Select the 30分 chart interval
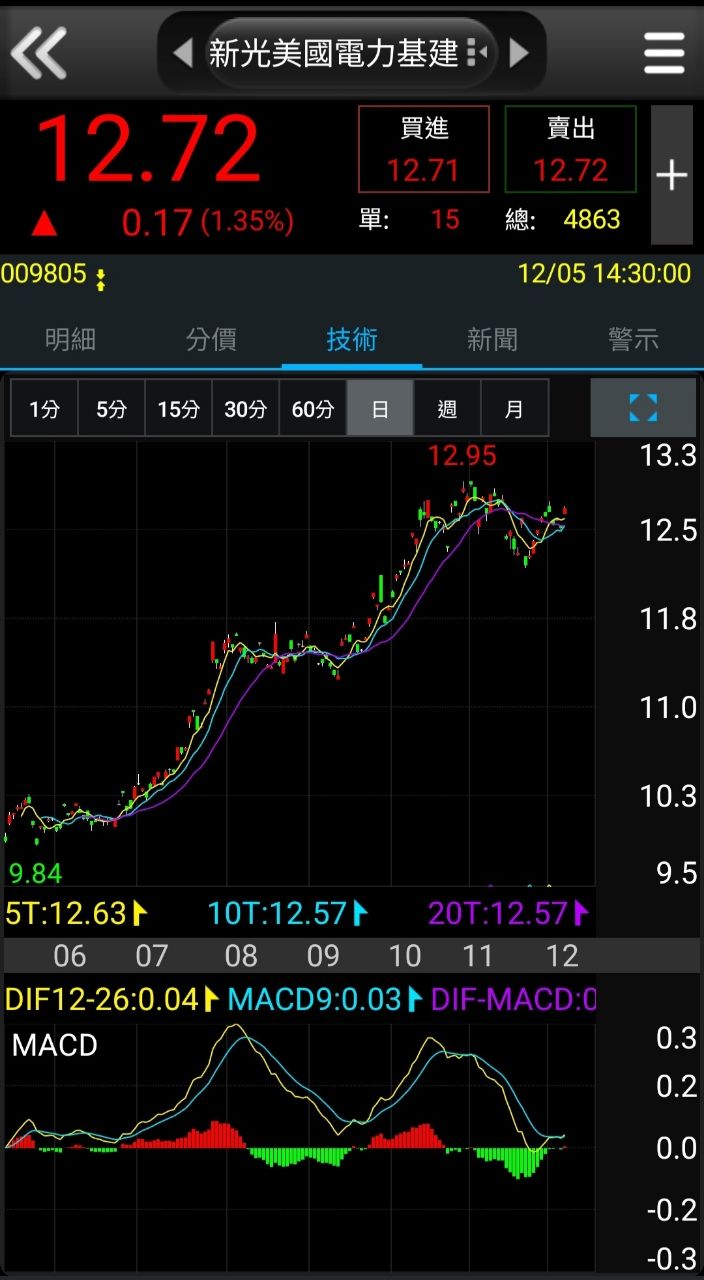This screenshot has width=704, height=1280. point(245,408)
